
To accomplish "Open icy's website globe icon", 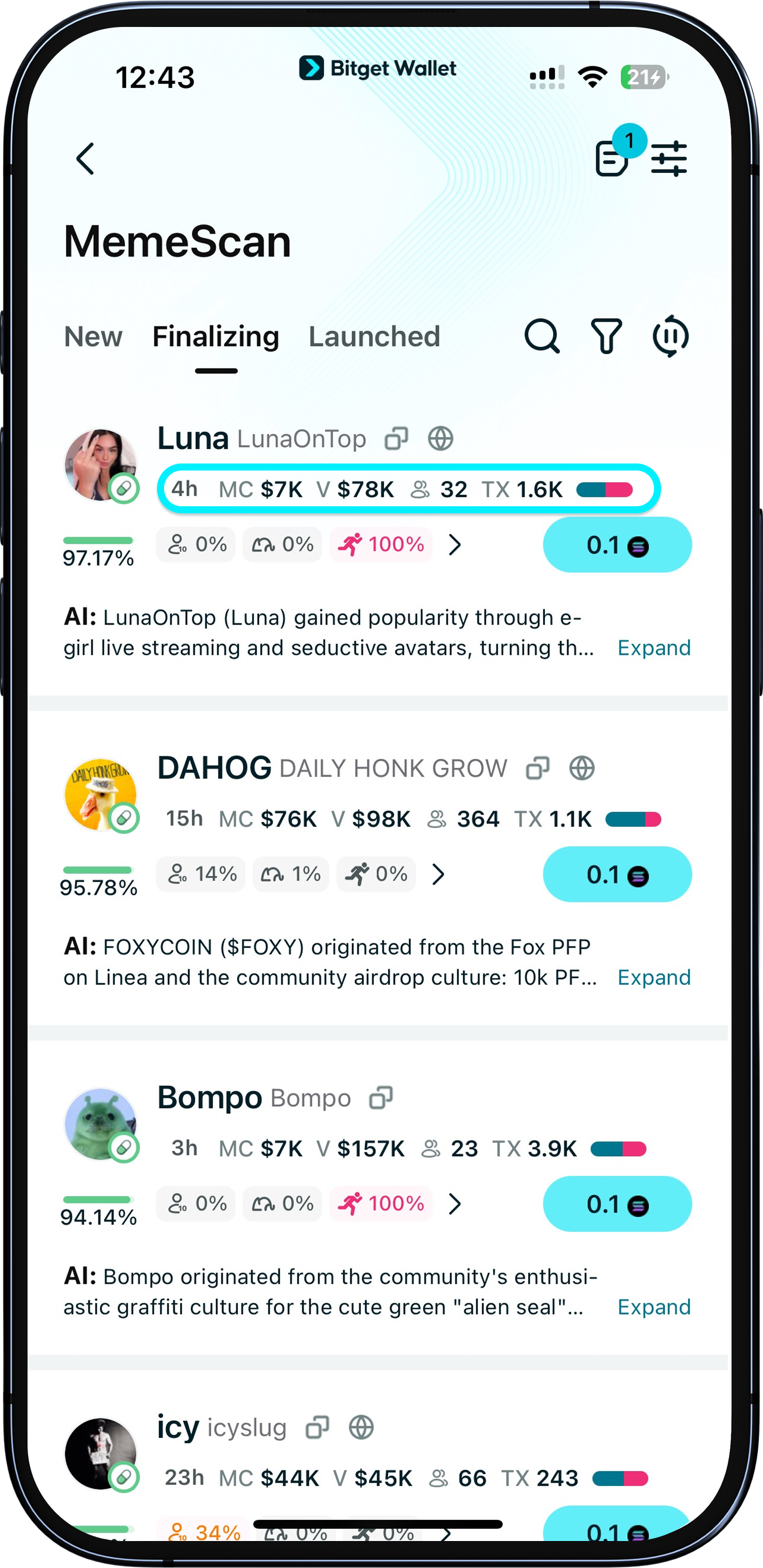I will point(361,1427).
